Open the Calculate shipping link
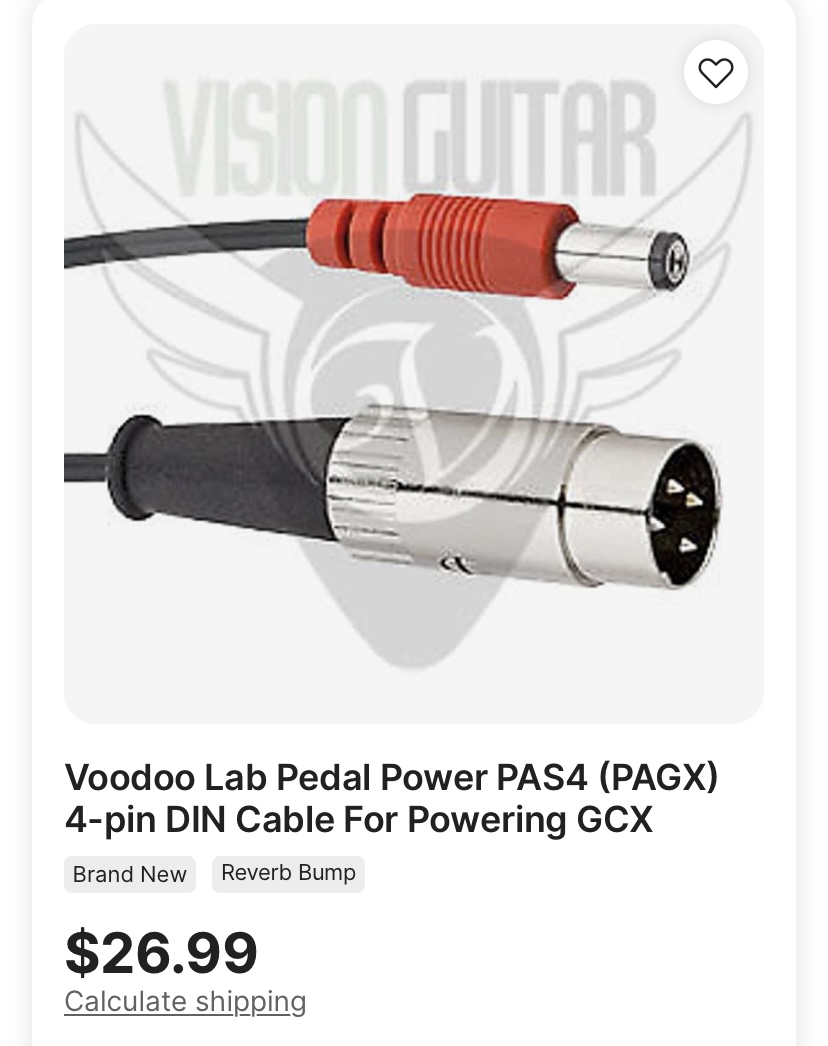The width and height of the screenshot is (828, 1046). click(185, 1001)
